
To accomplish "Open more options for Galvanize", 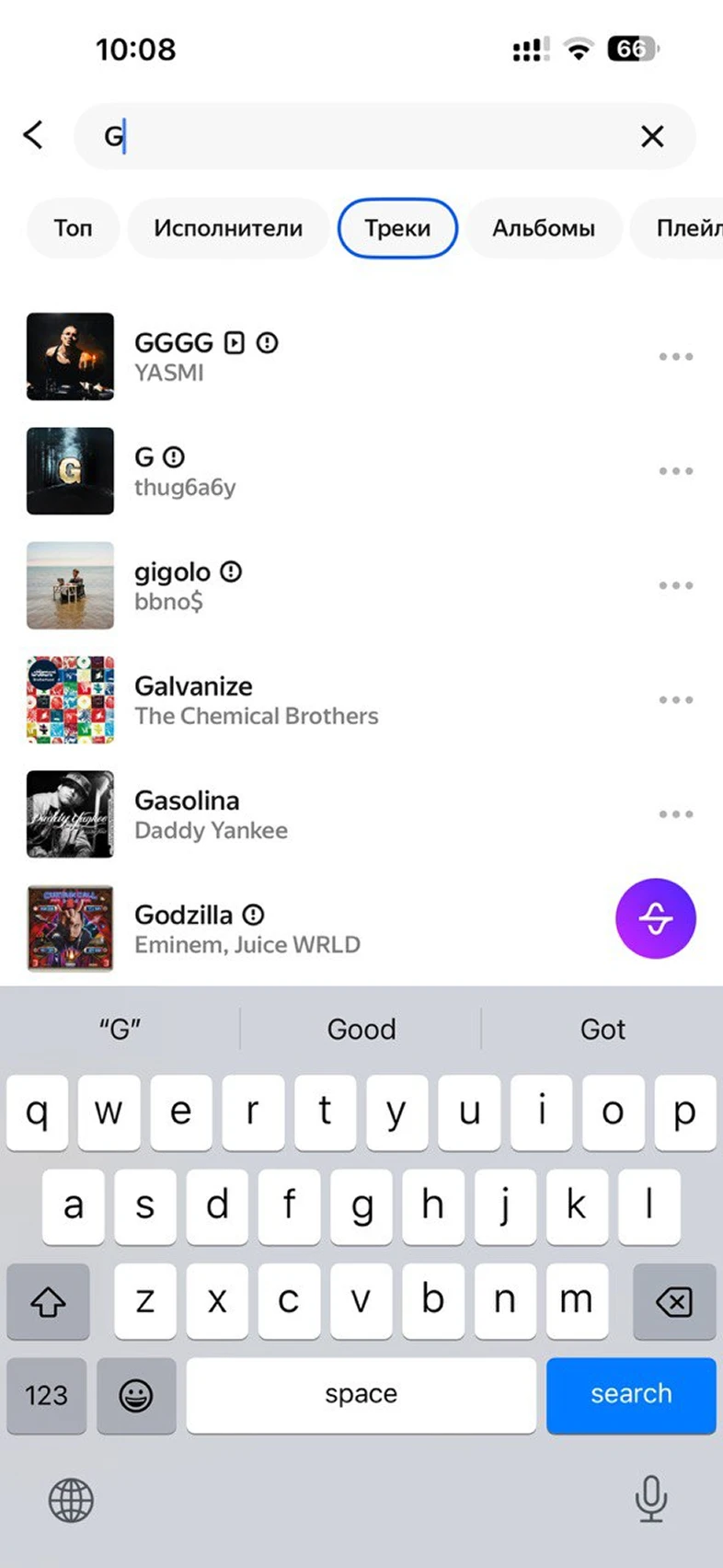I will click(675, 700).
